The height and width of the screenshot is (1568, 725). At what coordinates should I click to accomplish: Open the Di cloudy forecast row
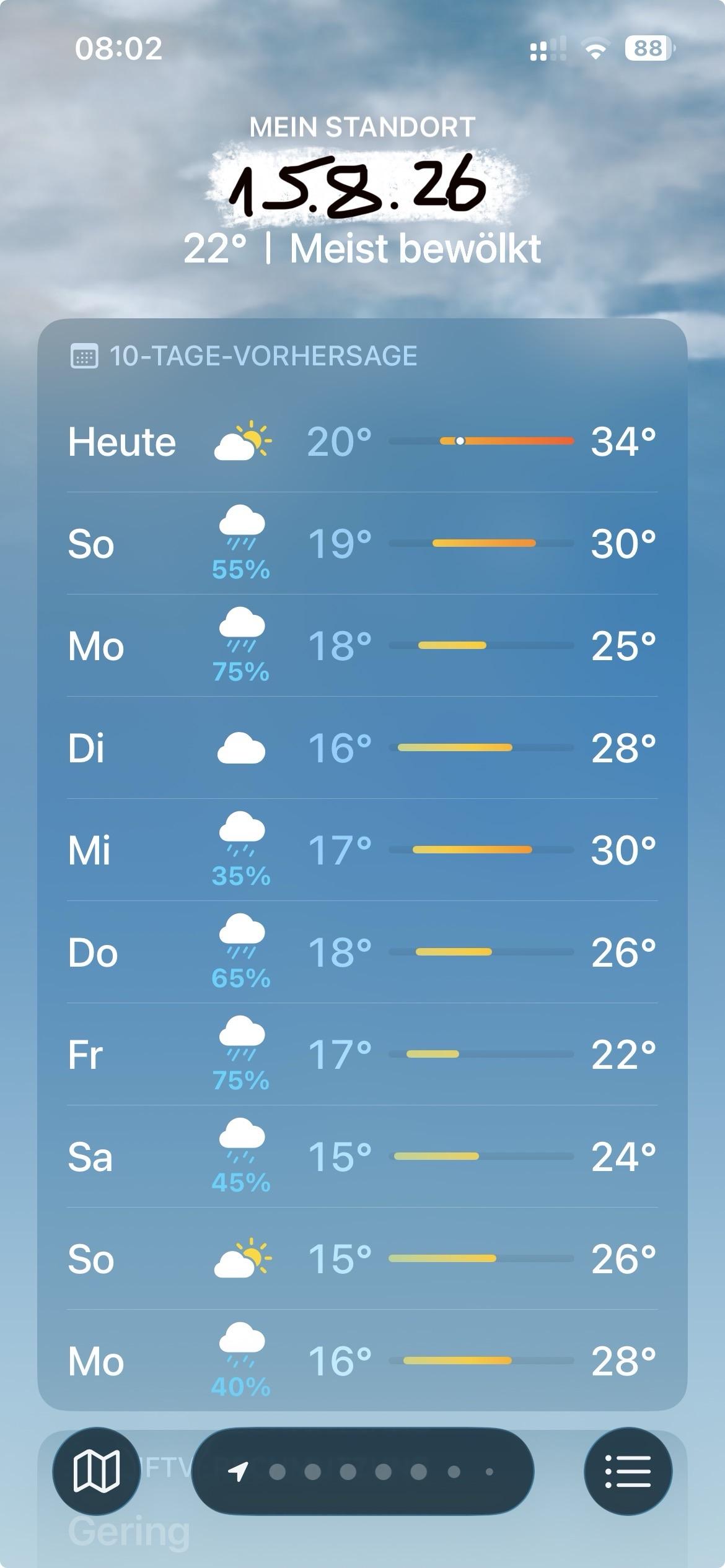click(362, 748)
